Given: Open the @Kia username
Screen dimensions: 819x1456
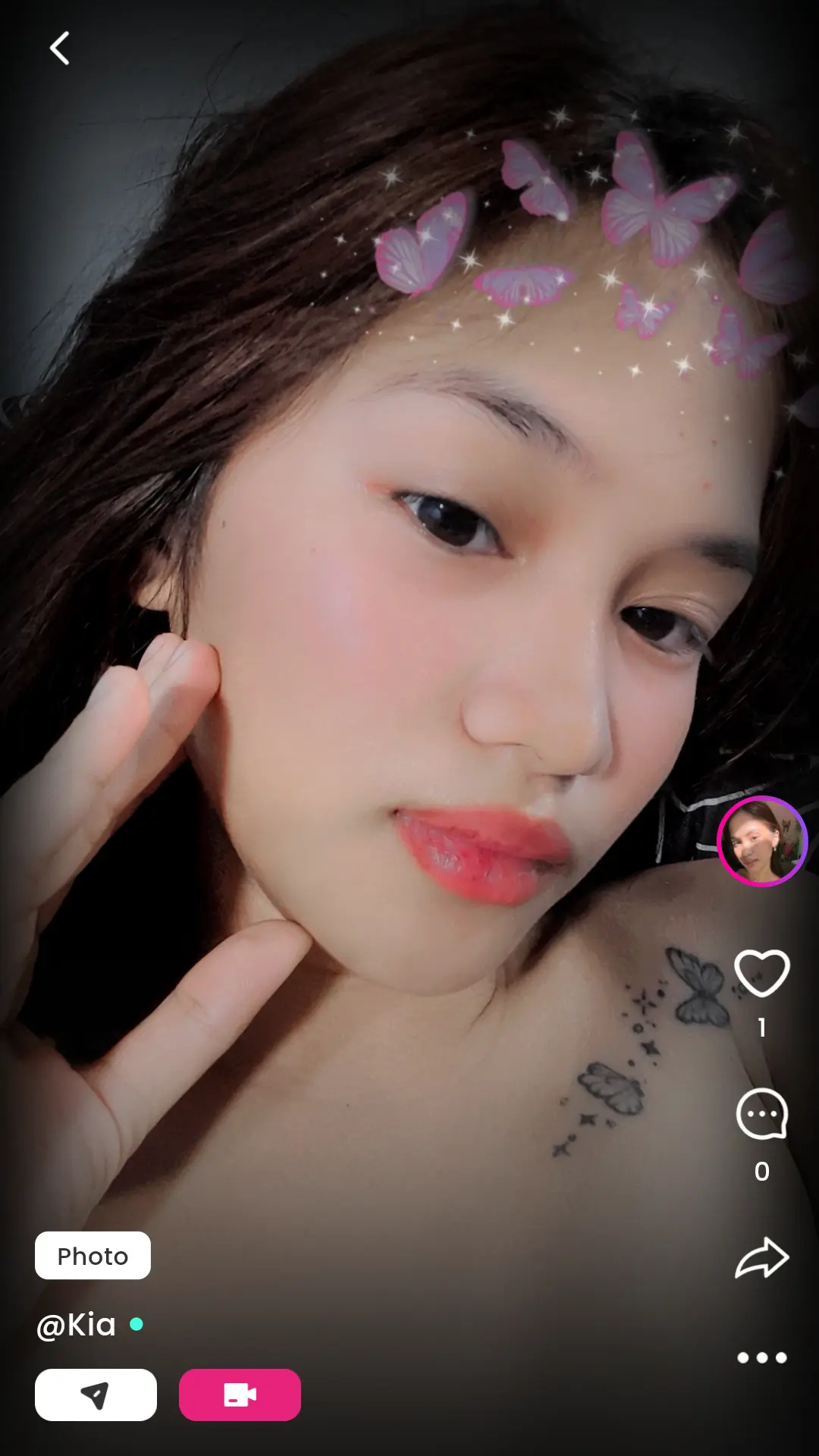Looking at the screenshot, I should pyautogui.click(x=76, y=1325).
